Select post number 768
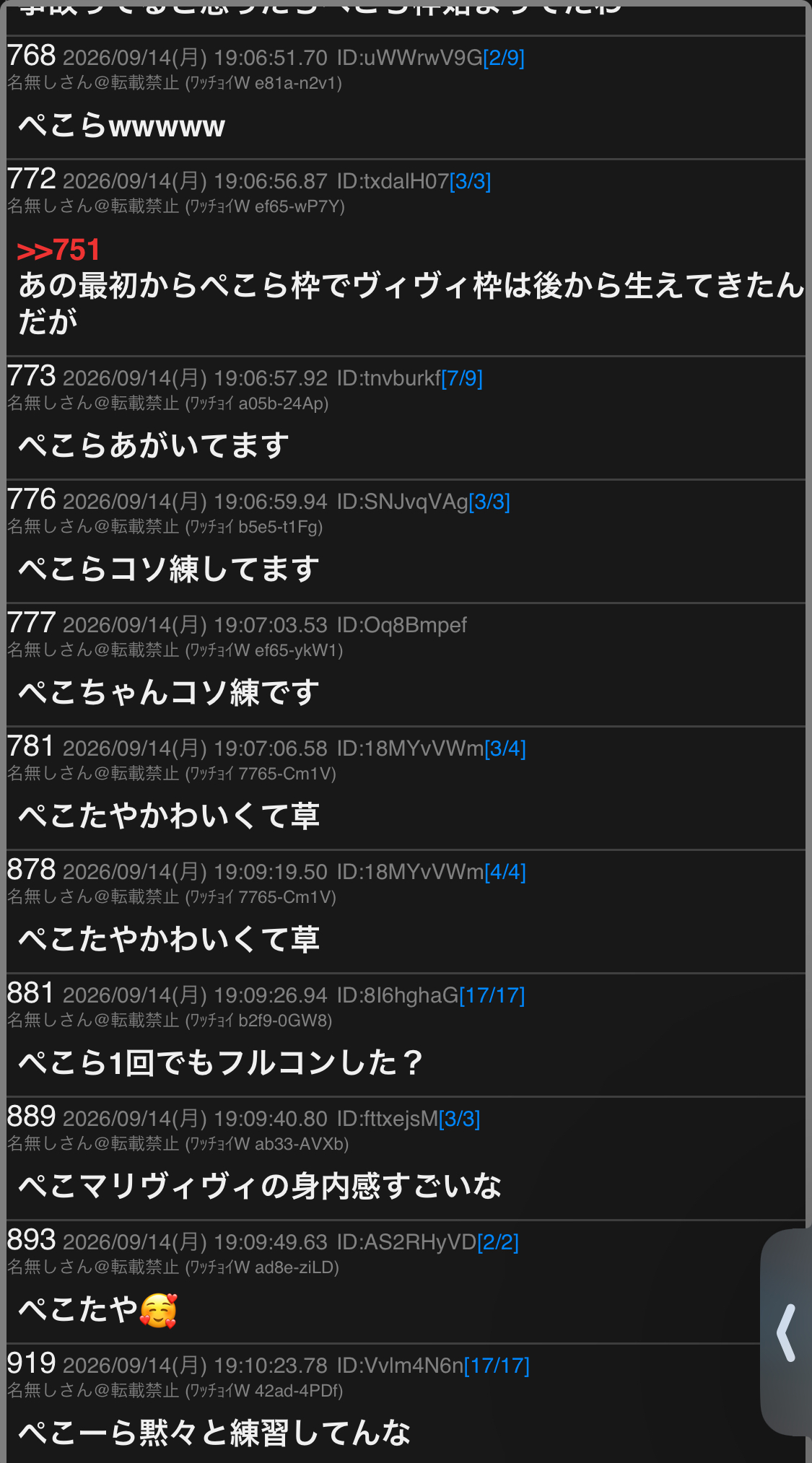This screenshot has height=1463, width=812. (x=31, y=56)
